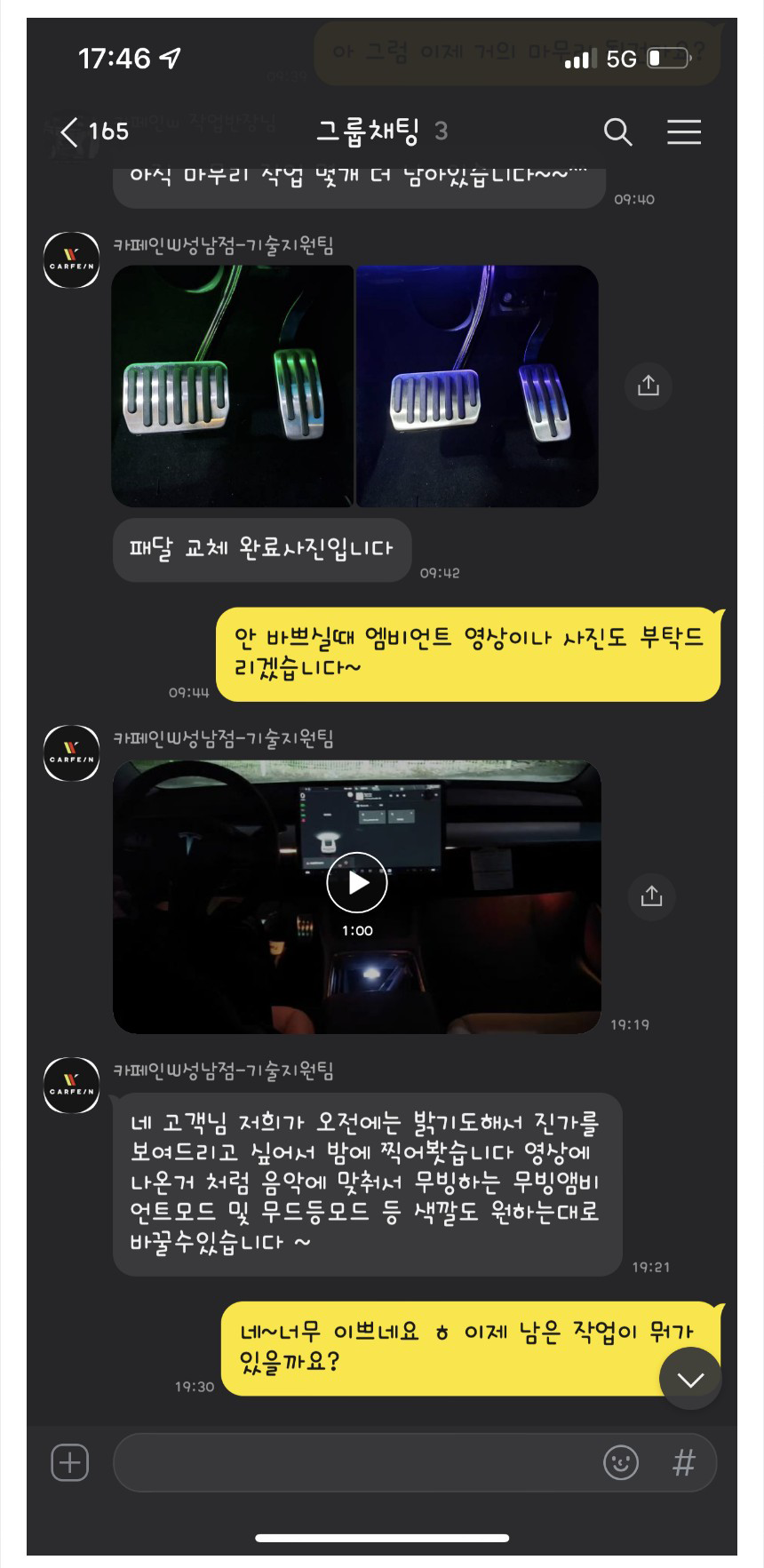Search within this group chat
This screenshot has width=764, height=1568.
coord(617,131)
